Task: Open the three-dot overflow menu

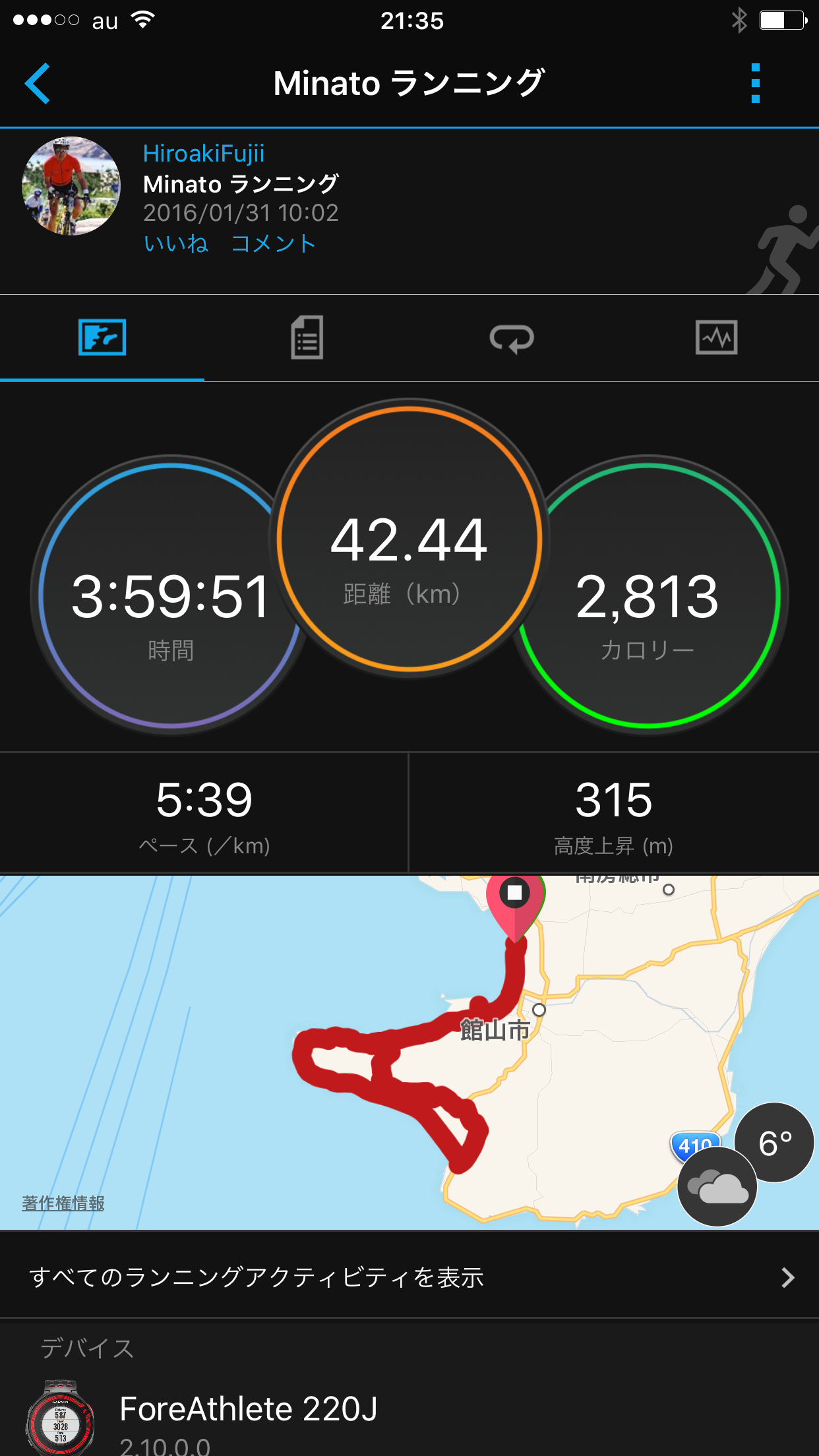Action: point(756,84)
